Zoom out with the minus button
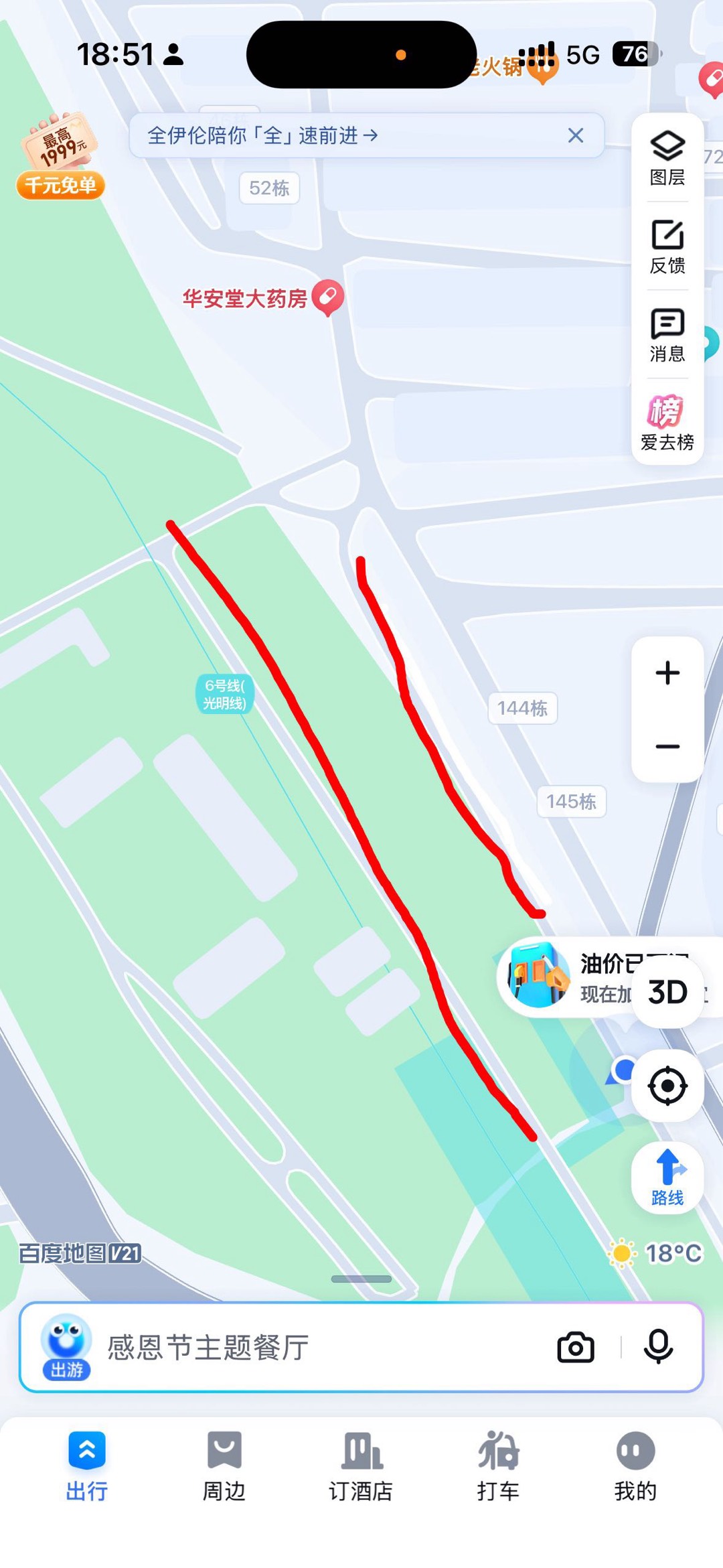 [667, 746]
